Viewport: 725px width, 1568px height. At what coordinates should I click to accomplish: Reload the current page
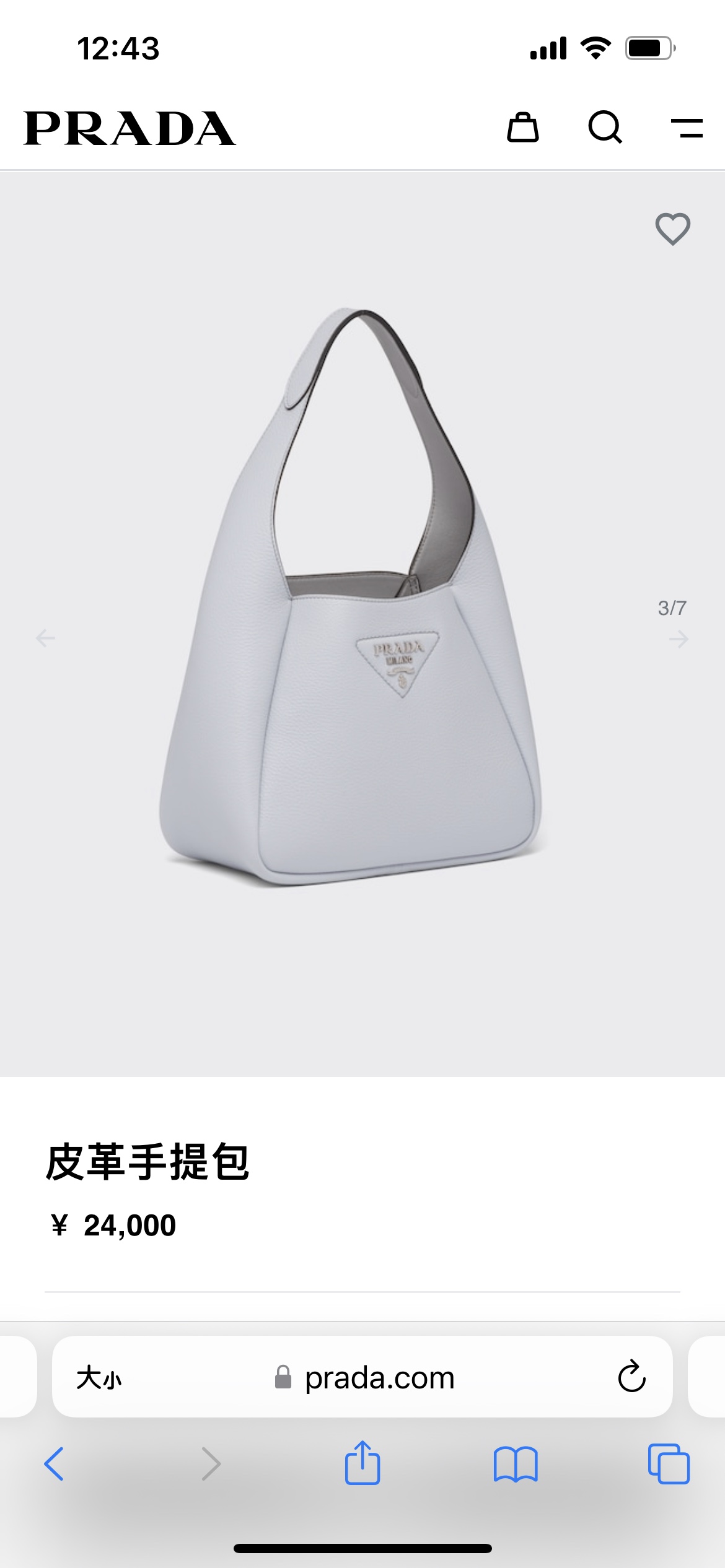click(631, 1377)
